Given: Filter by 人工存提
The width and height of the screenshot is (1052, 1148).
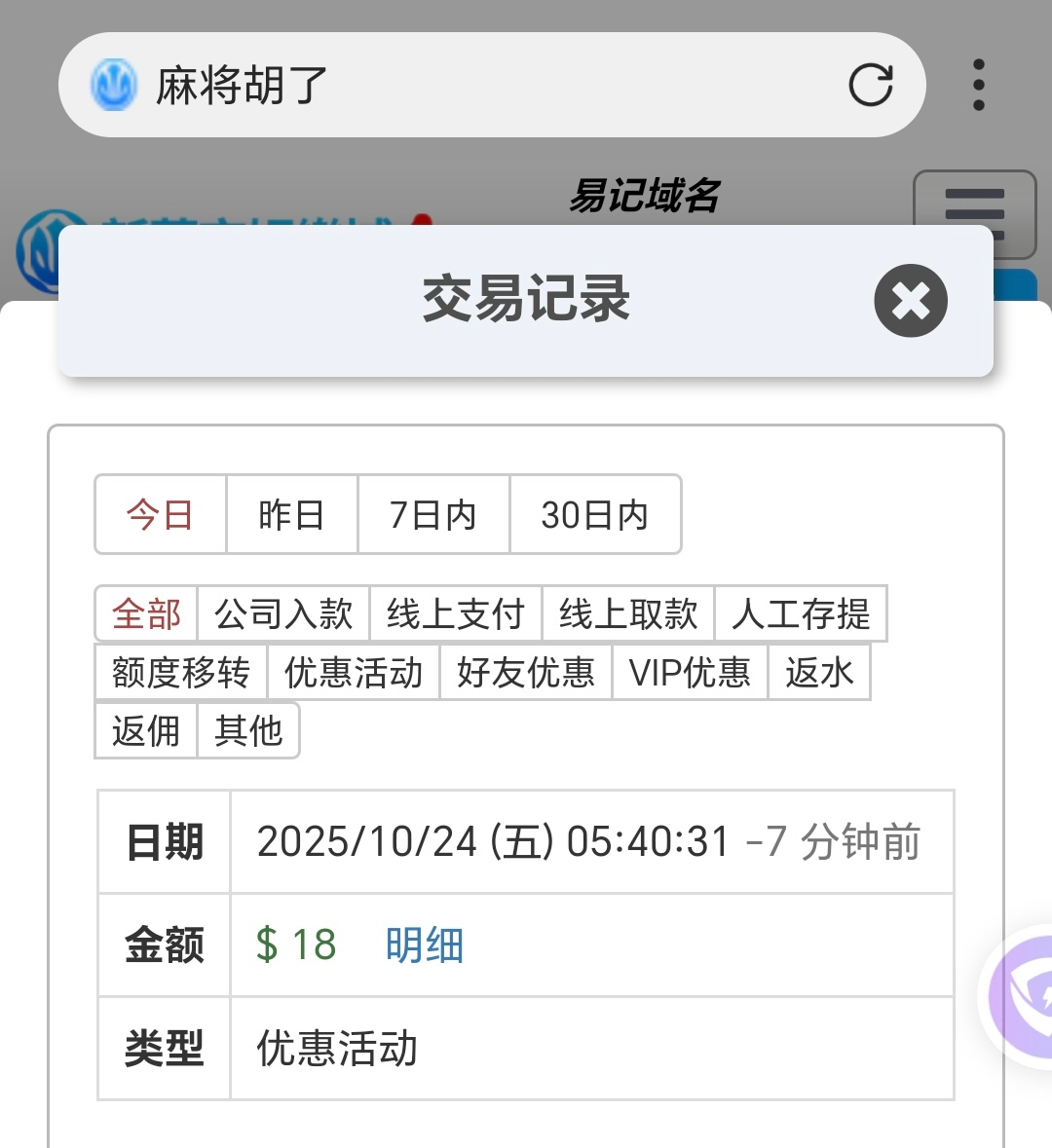Looking at the screenshot, I should click(x=801, y=614).
